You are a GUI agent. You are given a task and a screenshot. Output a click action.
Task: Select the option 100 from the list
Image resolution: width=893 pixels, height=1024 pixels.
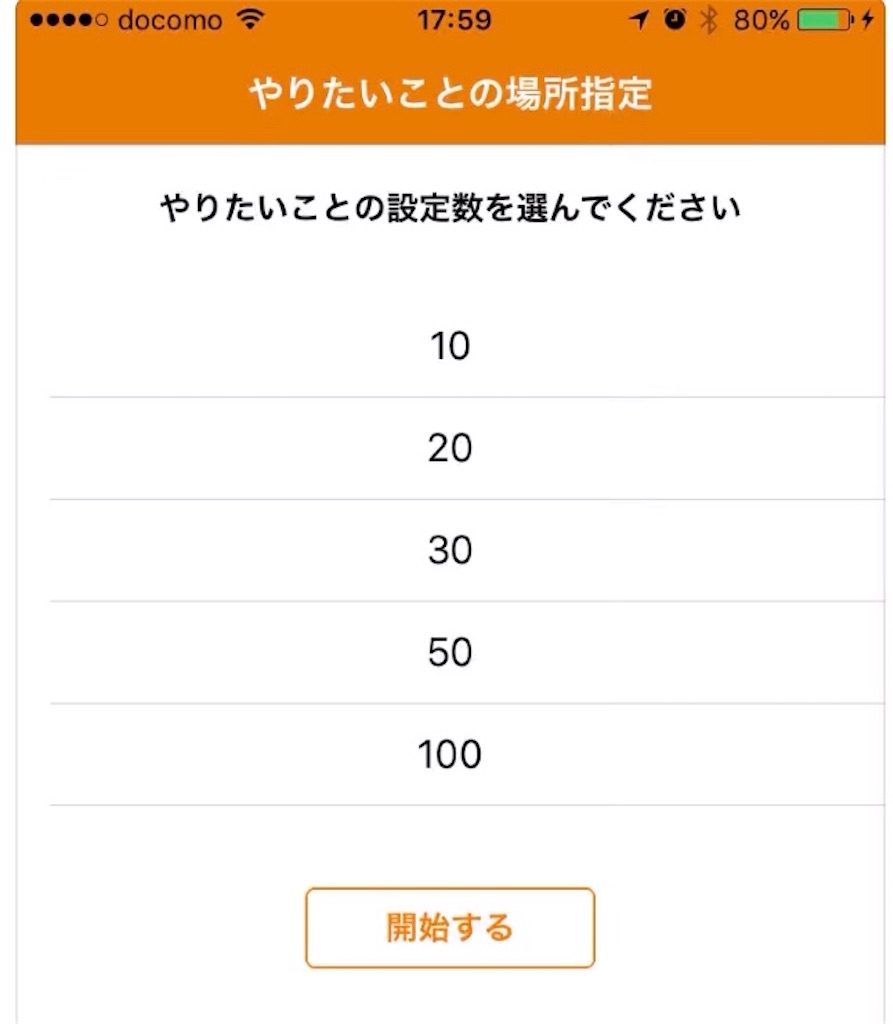pos(451,753)
